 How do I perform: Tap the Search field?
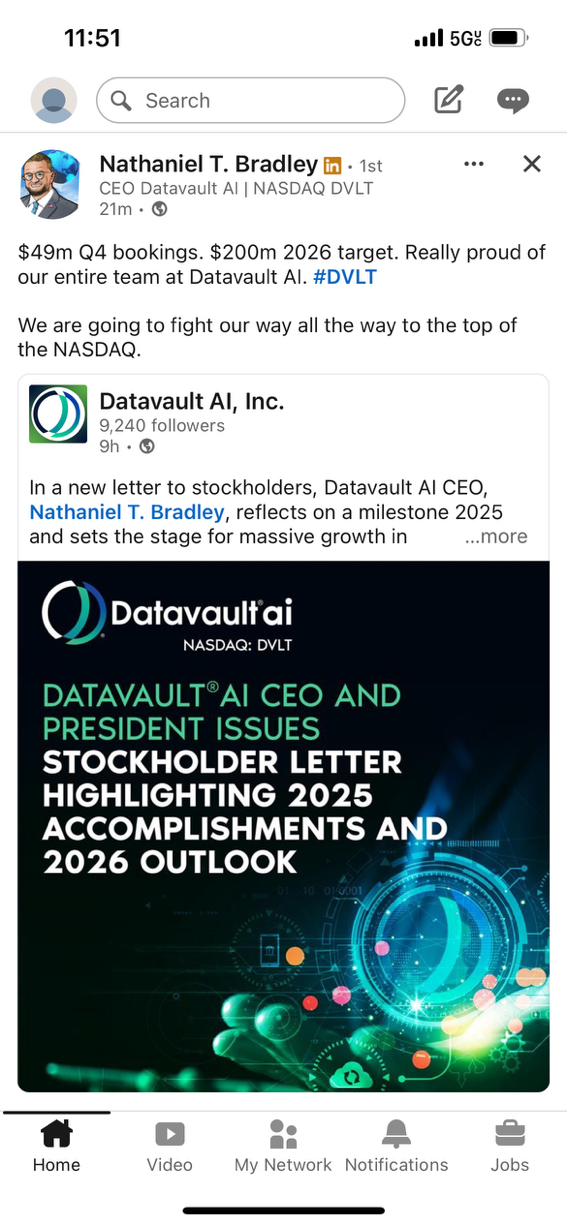tap(250, 101)
